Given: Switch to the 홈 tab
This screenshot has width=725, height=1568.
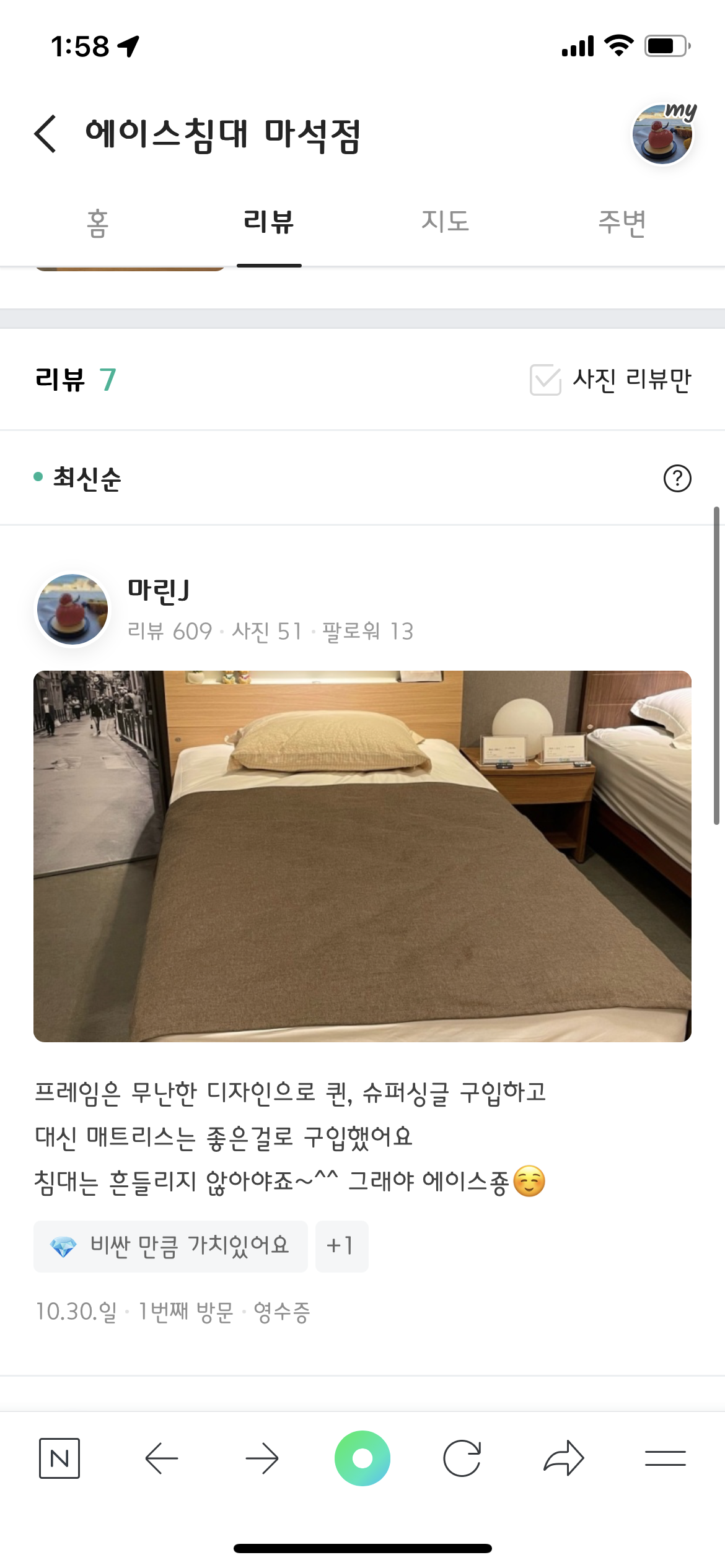Looking at the screenshot, I should [98, 222].
